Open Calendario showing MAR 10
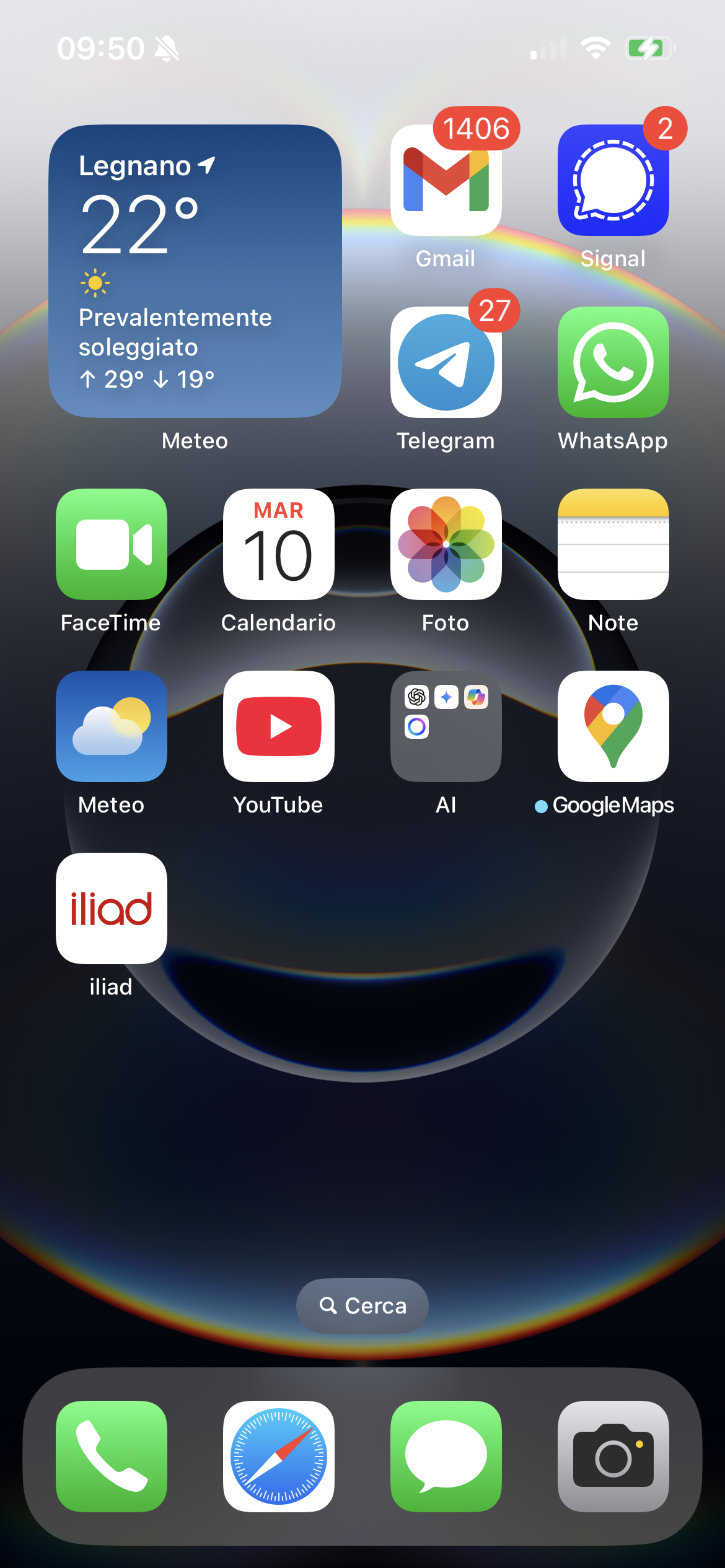This screenshot has height=1568, width=725. click(x=278, y=544)
